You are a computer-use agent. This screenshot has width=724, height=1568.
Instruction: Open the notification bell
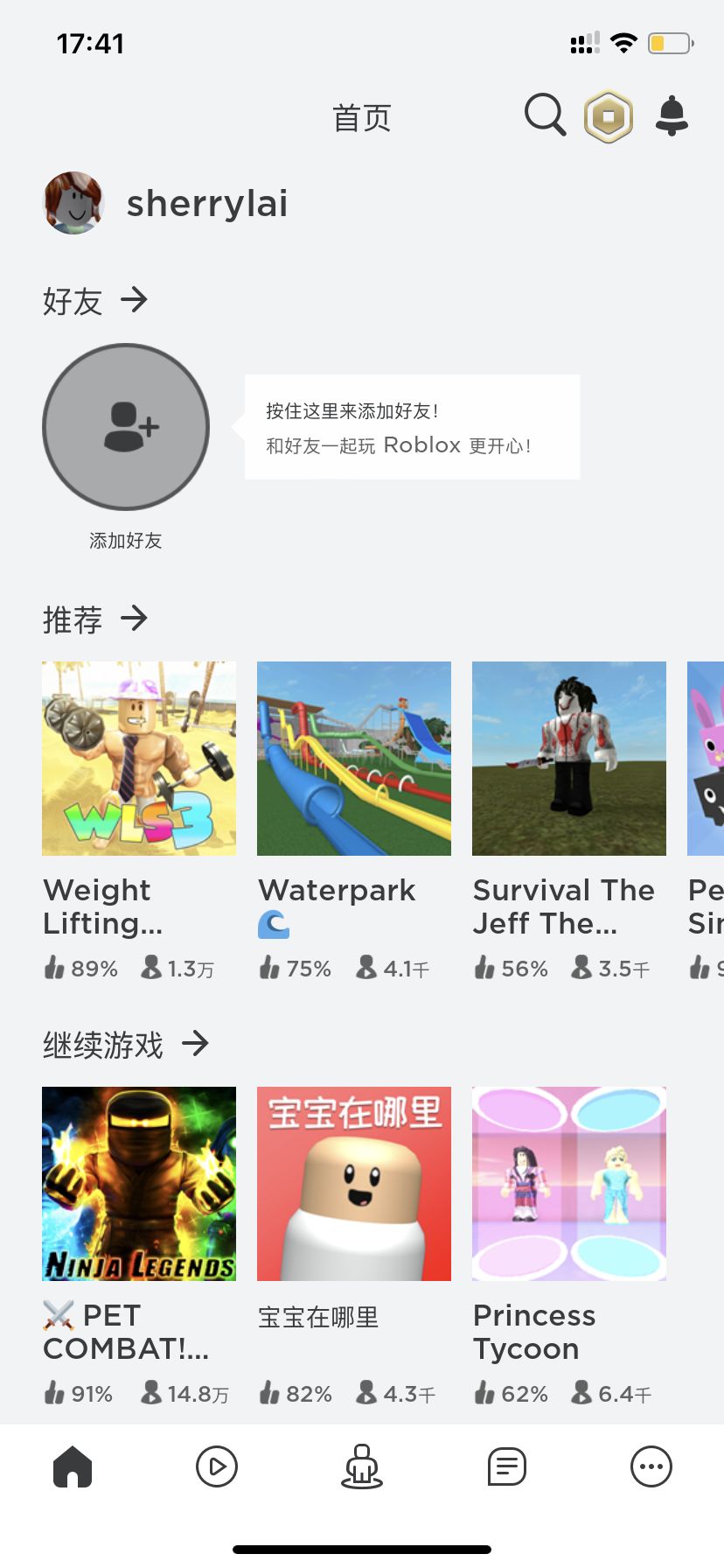pyautogui.click(x=670, y=115)
